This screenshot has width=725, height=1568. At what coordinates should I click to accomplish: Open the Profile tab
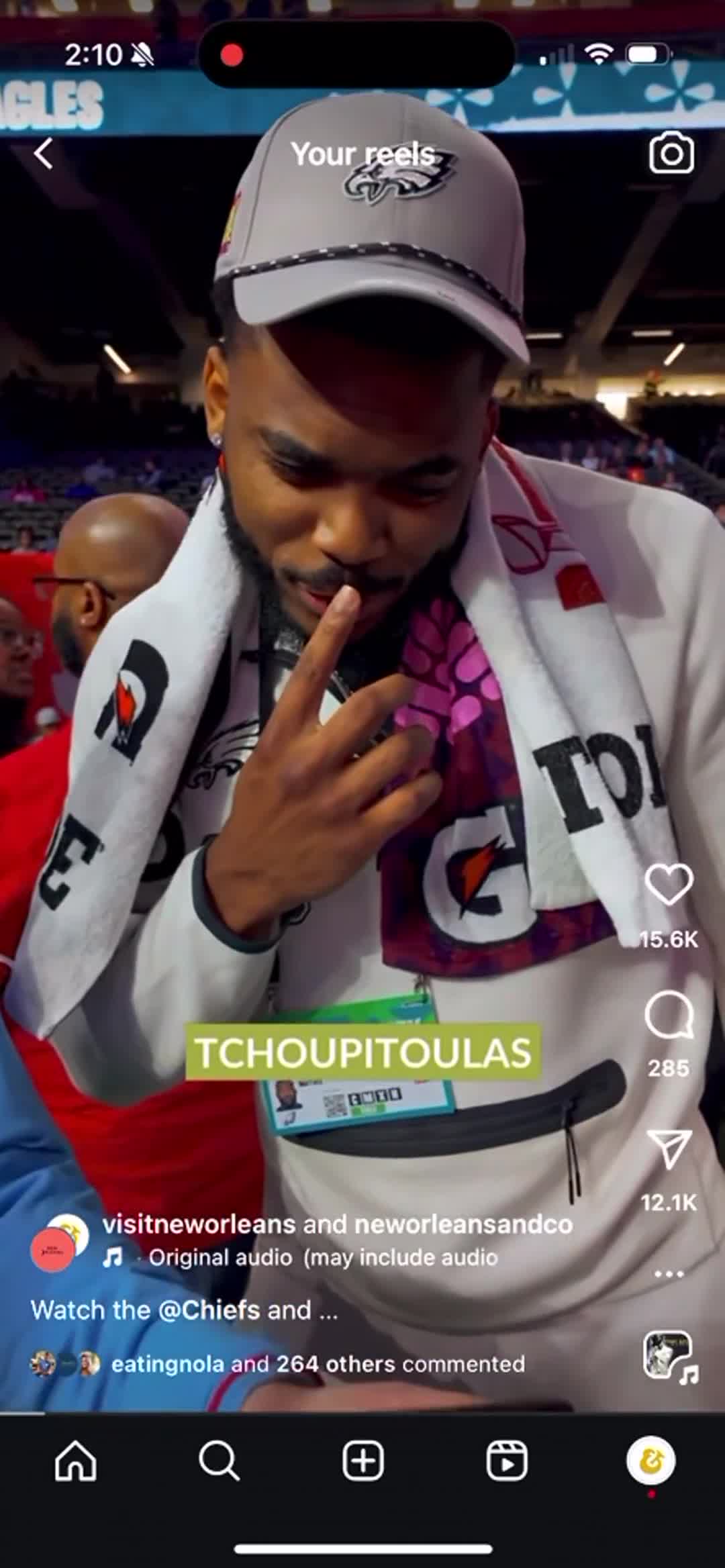tap(650, 1461)
